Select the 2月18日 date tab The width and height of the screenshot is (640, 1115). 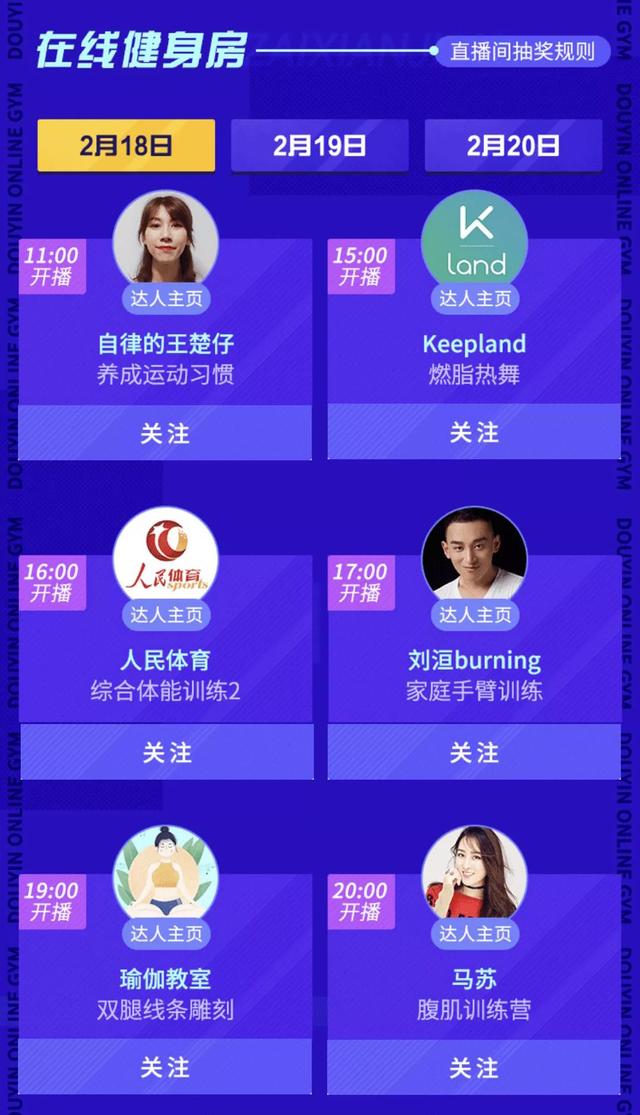coord(126,146)
